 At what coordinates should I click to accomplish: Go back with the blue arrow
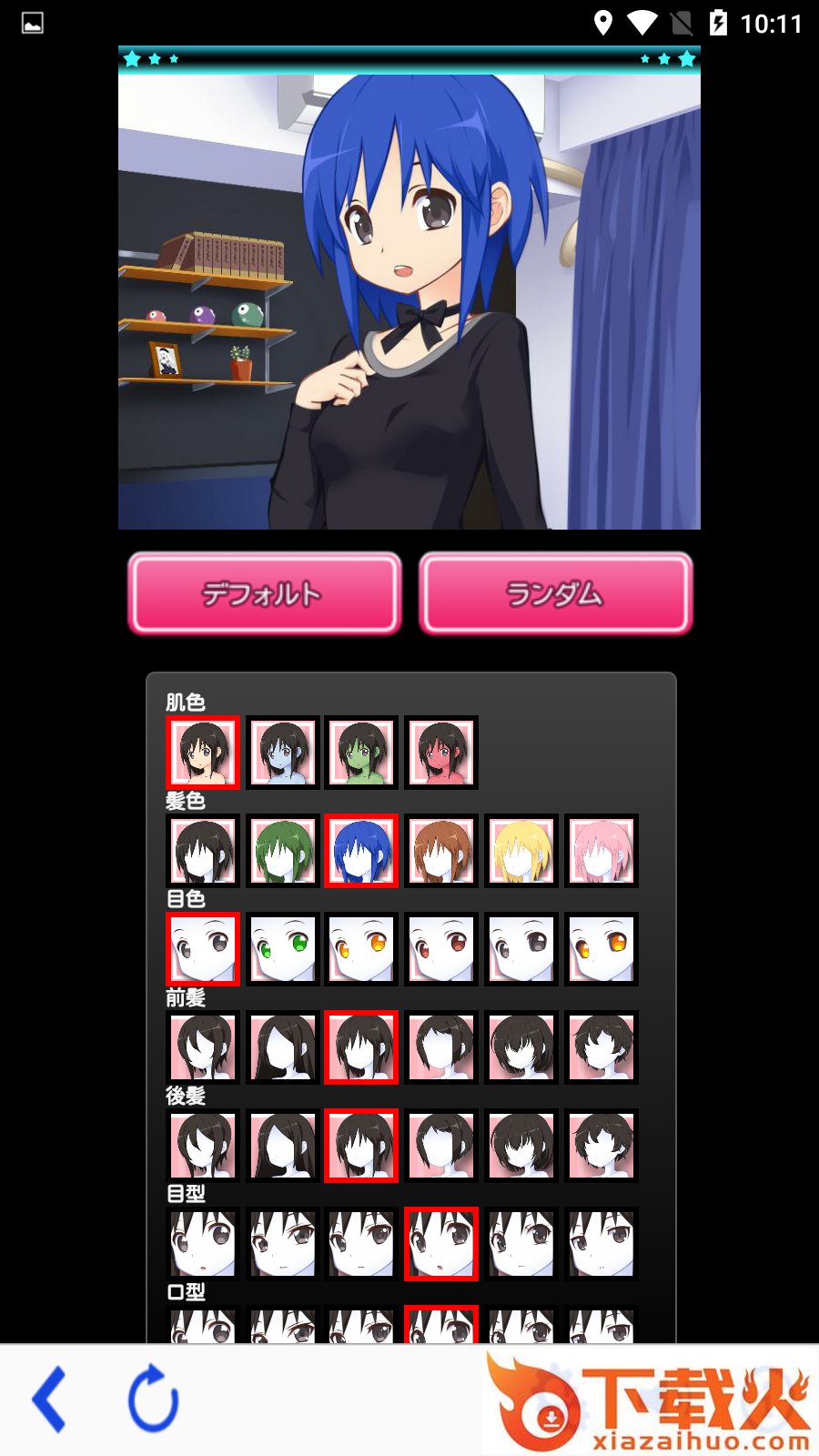(x=50, y=1400)
